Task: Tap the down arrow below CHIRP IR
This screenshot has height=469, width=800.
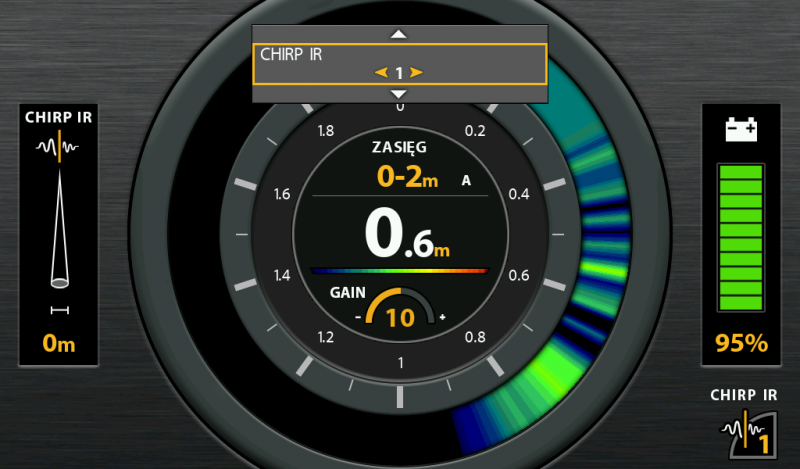Action: pyautogui.click(x=399, y=93)
